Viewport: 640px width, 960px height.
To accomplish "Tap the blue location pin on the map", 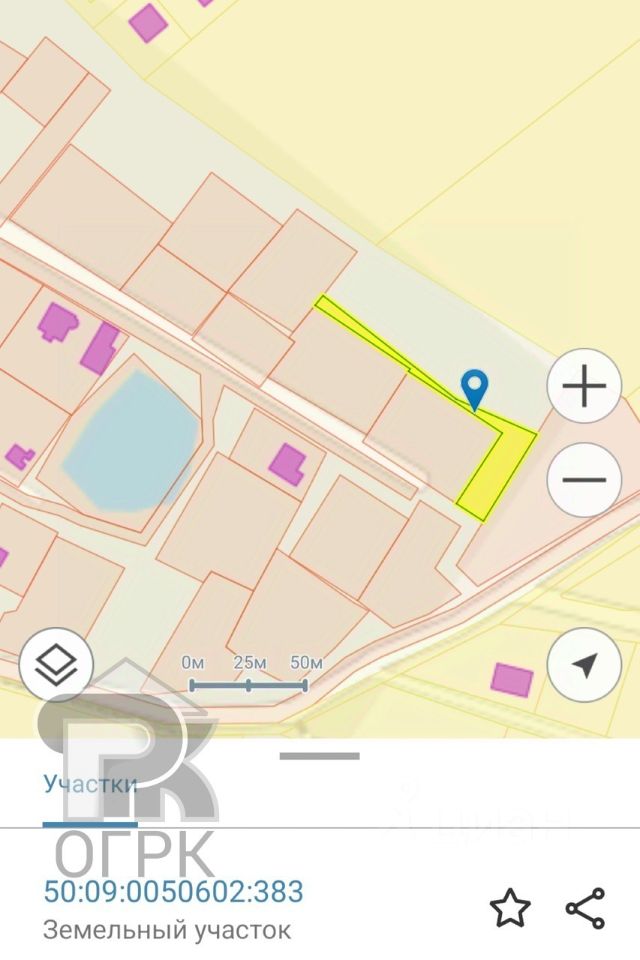I will point(474,387).
